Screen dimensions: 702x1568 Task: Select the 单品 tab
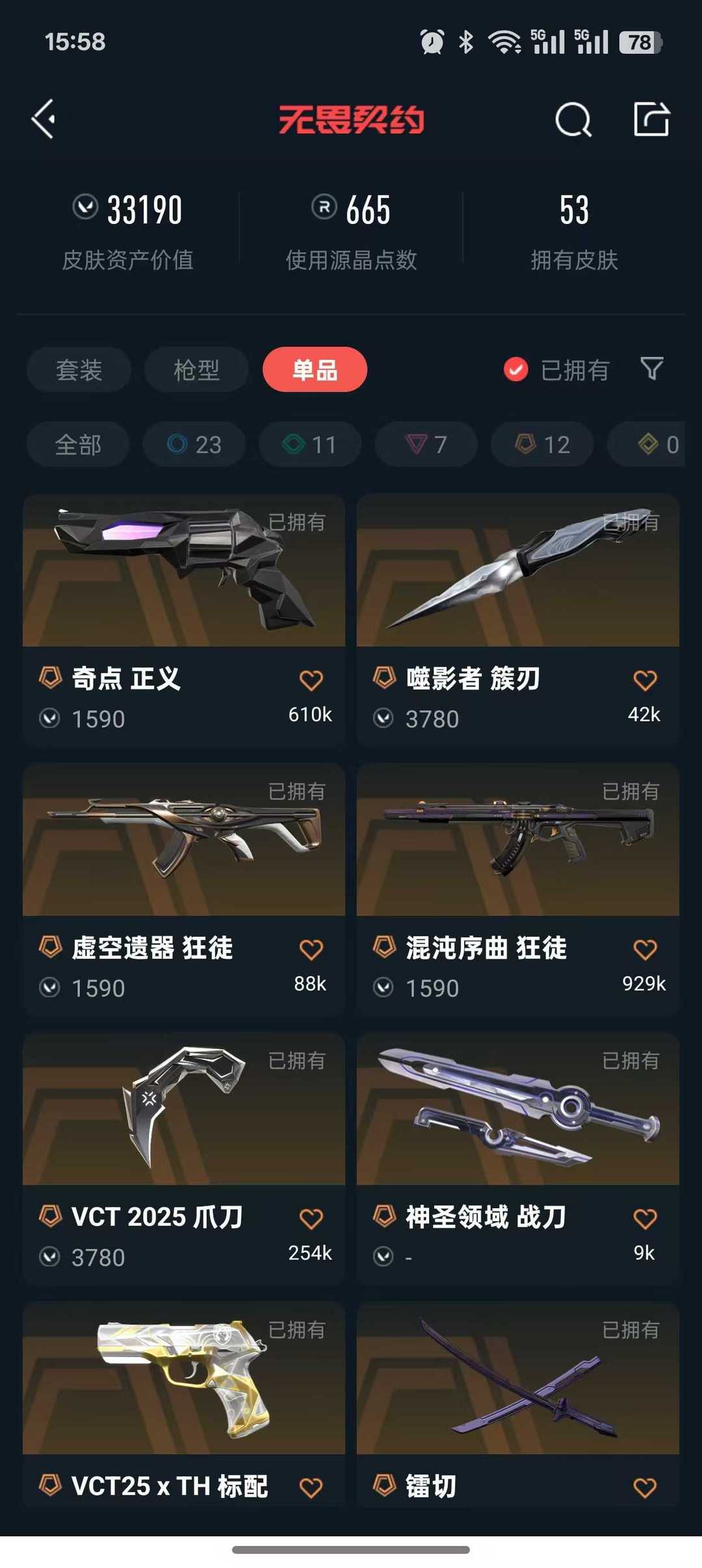(315, 370)
